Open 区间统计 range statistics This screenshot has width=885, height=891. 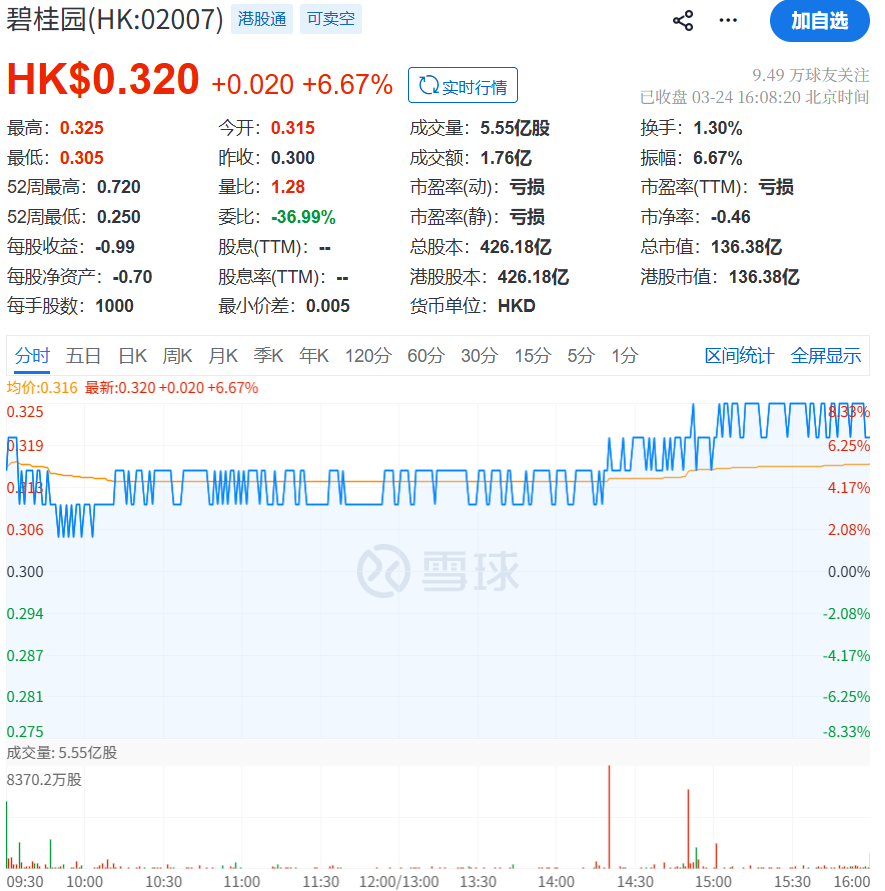[x=739, y=356]
